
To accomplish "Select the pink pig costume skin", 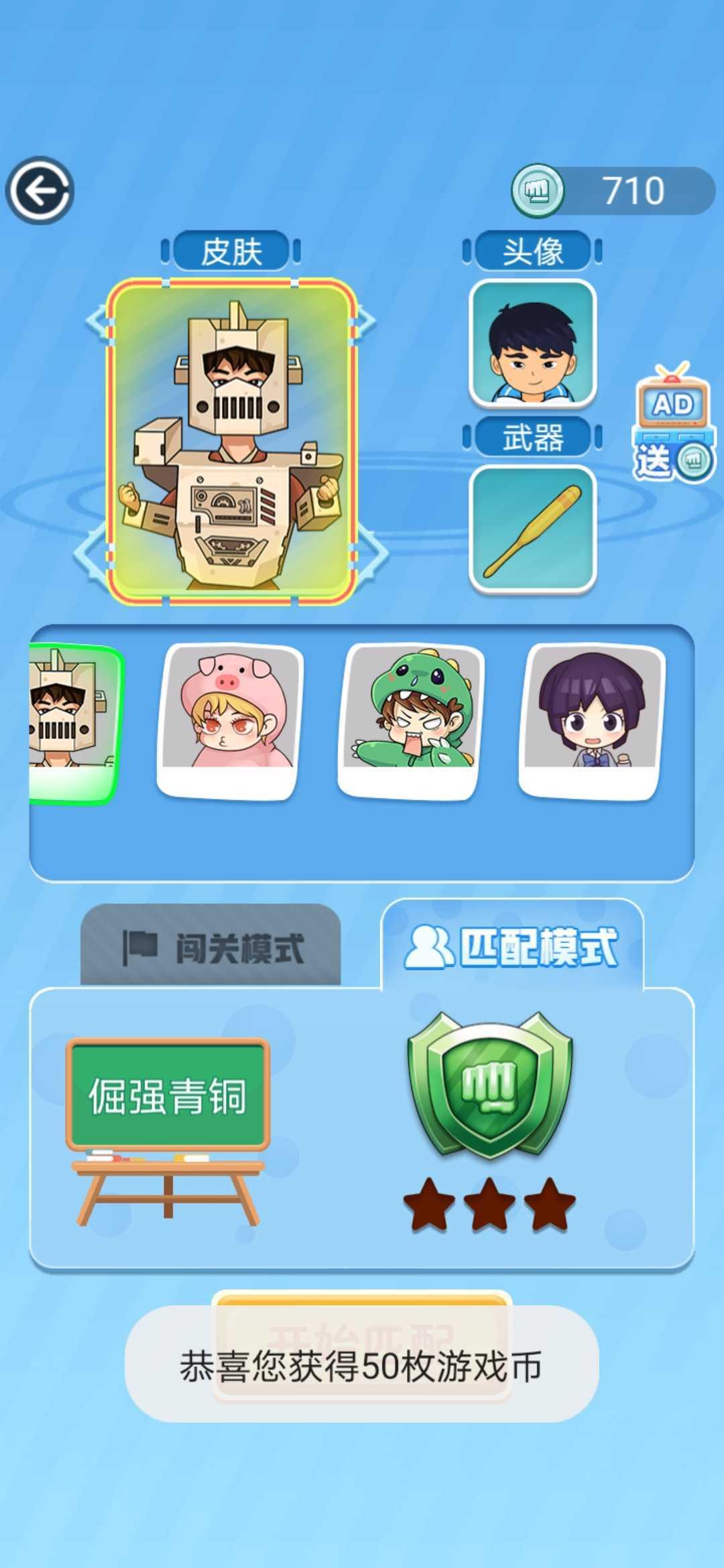I will [x=229, y=721].
